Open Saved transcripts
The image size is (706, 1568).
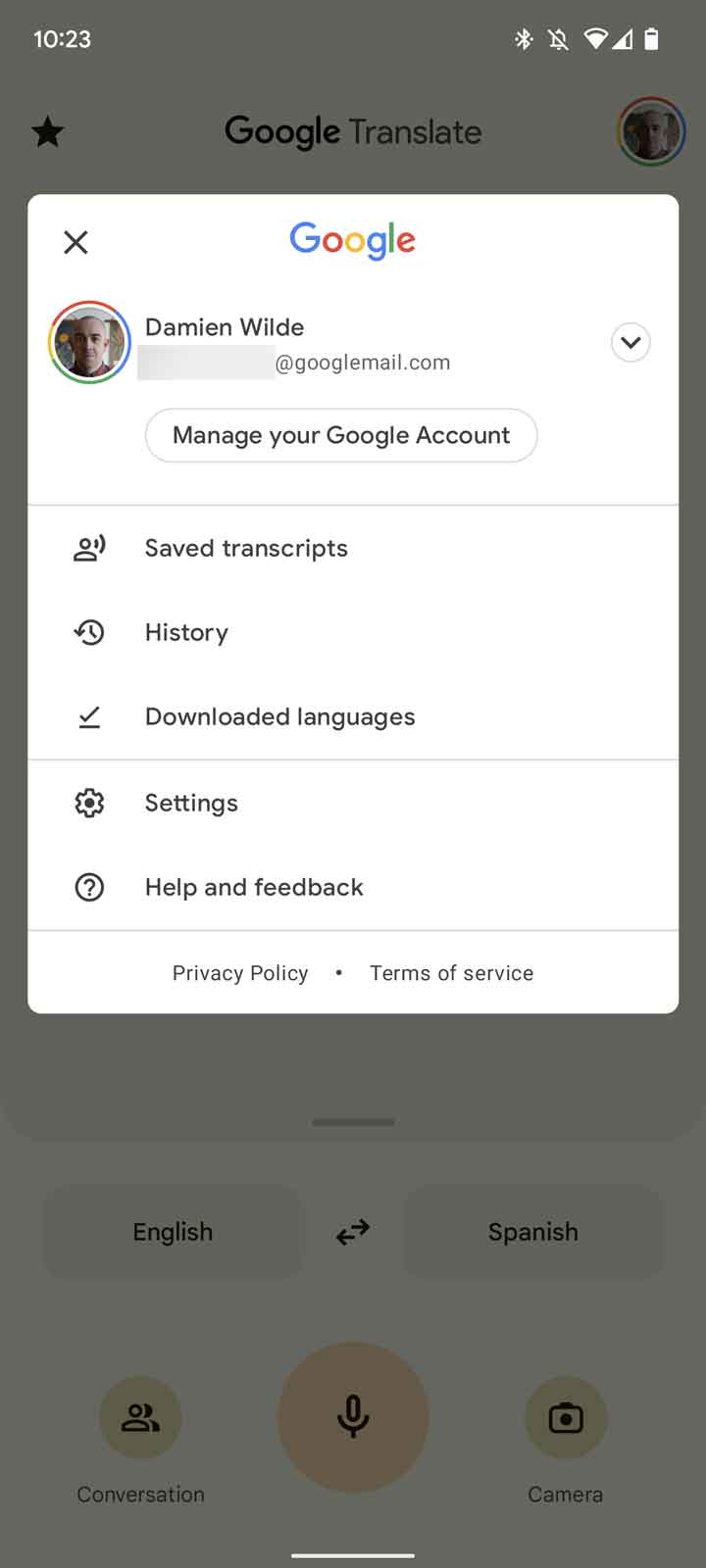coord(246,548)
